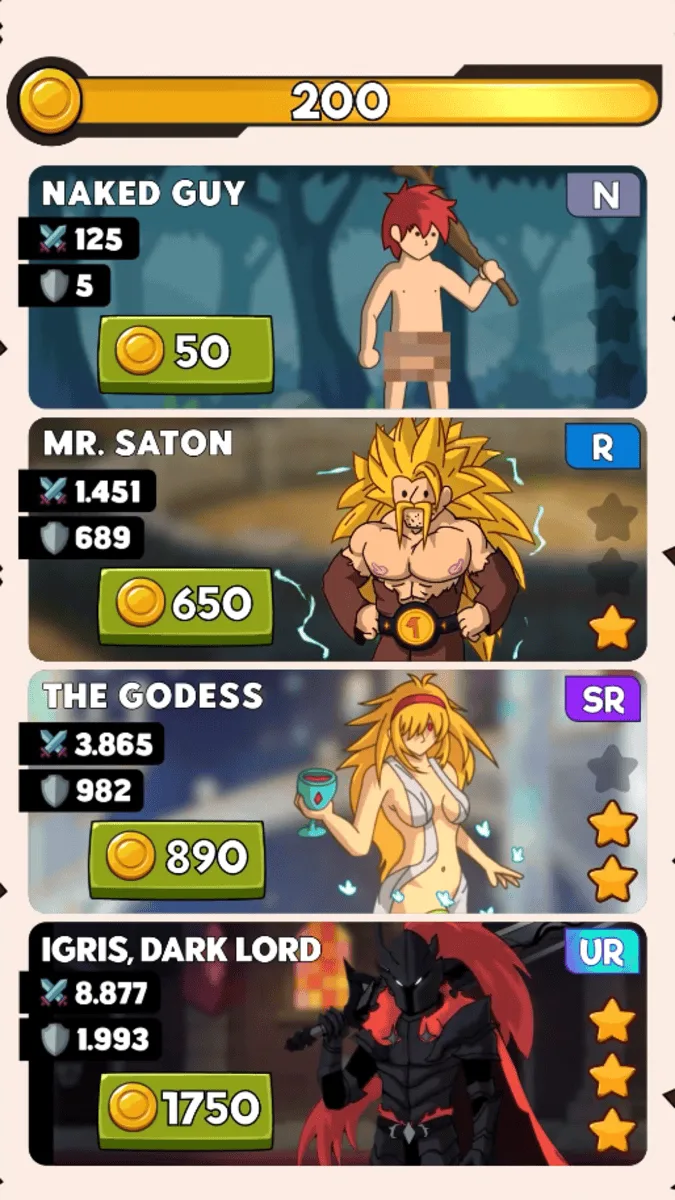The image size is (675, 1200).
Task: Purchase Mr. Saton for 650 coins
Action: (x=185, y=605)
